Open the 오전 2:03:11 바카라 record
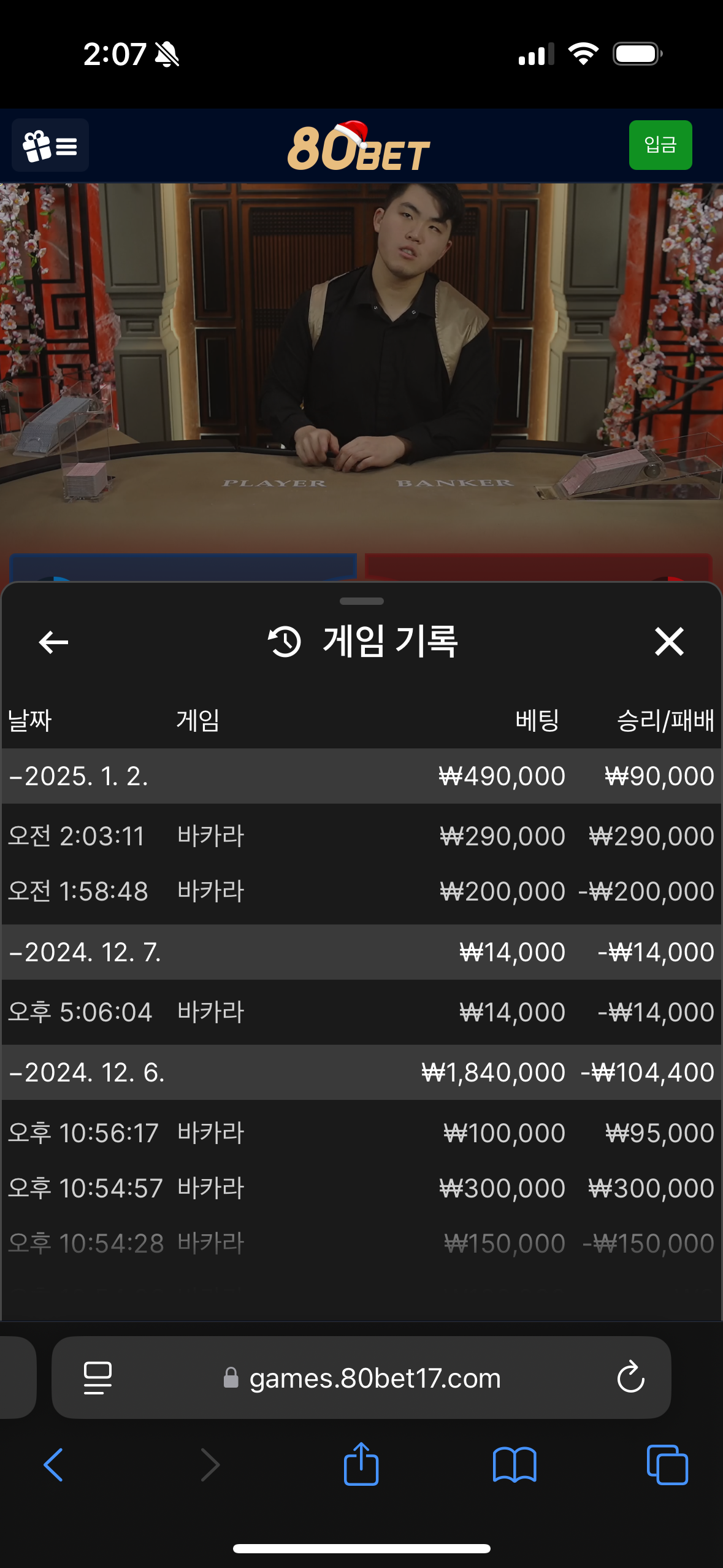Image resolution: width=723 pixels, height=1568 pixels. pos(361,836)
